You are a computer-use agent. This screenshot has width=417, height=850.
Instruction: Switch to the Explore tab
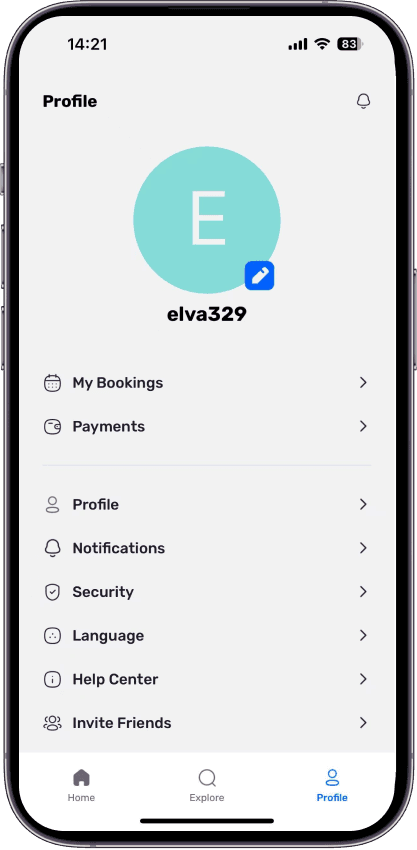coord(207,785)
